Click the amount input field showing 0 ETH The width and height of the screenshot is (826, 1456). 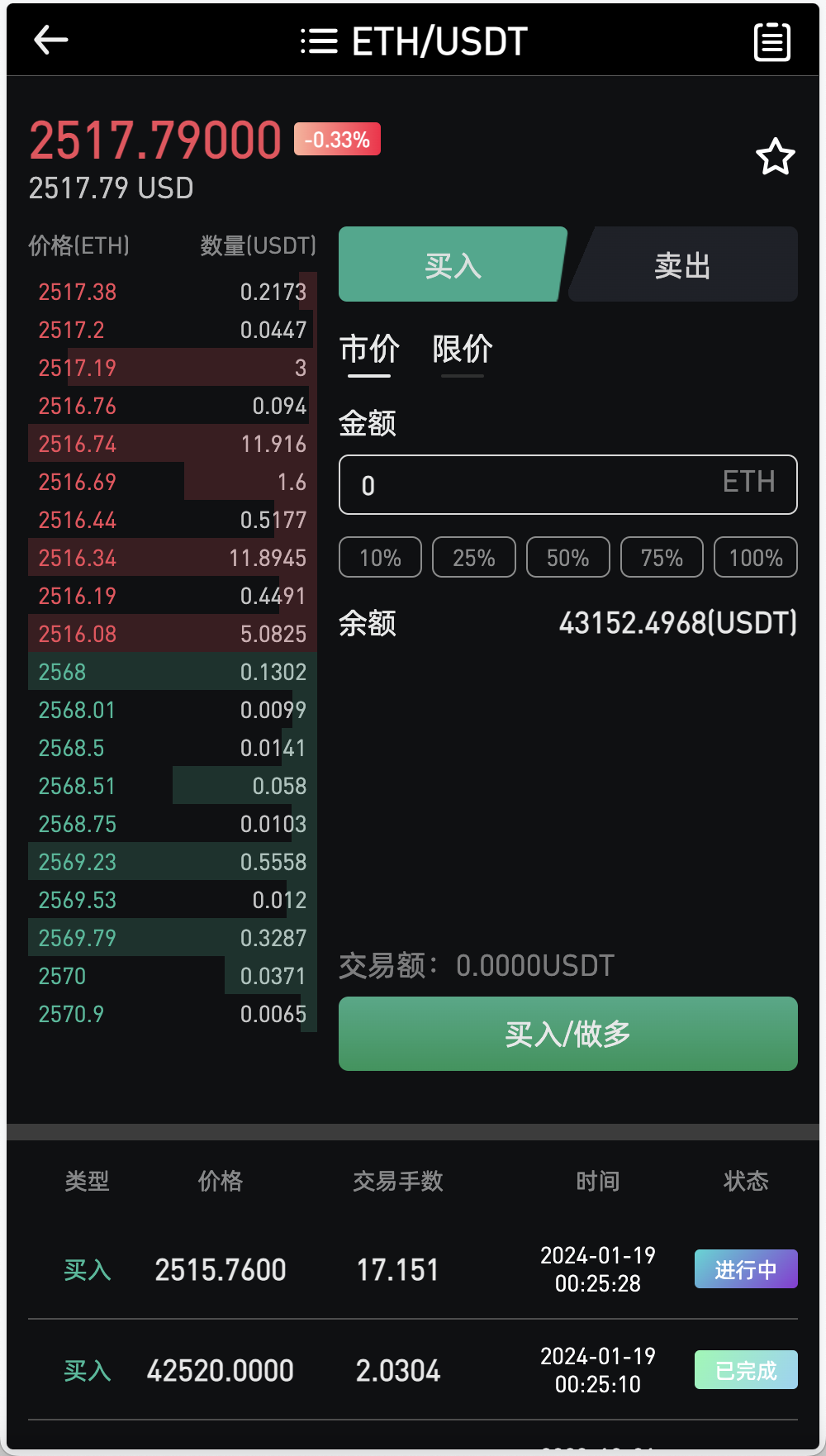coord(567,485)
